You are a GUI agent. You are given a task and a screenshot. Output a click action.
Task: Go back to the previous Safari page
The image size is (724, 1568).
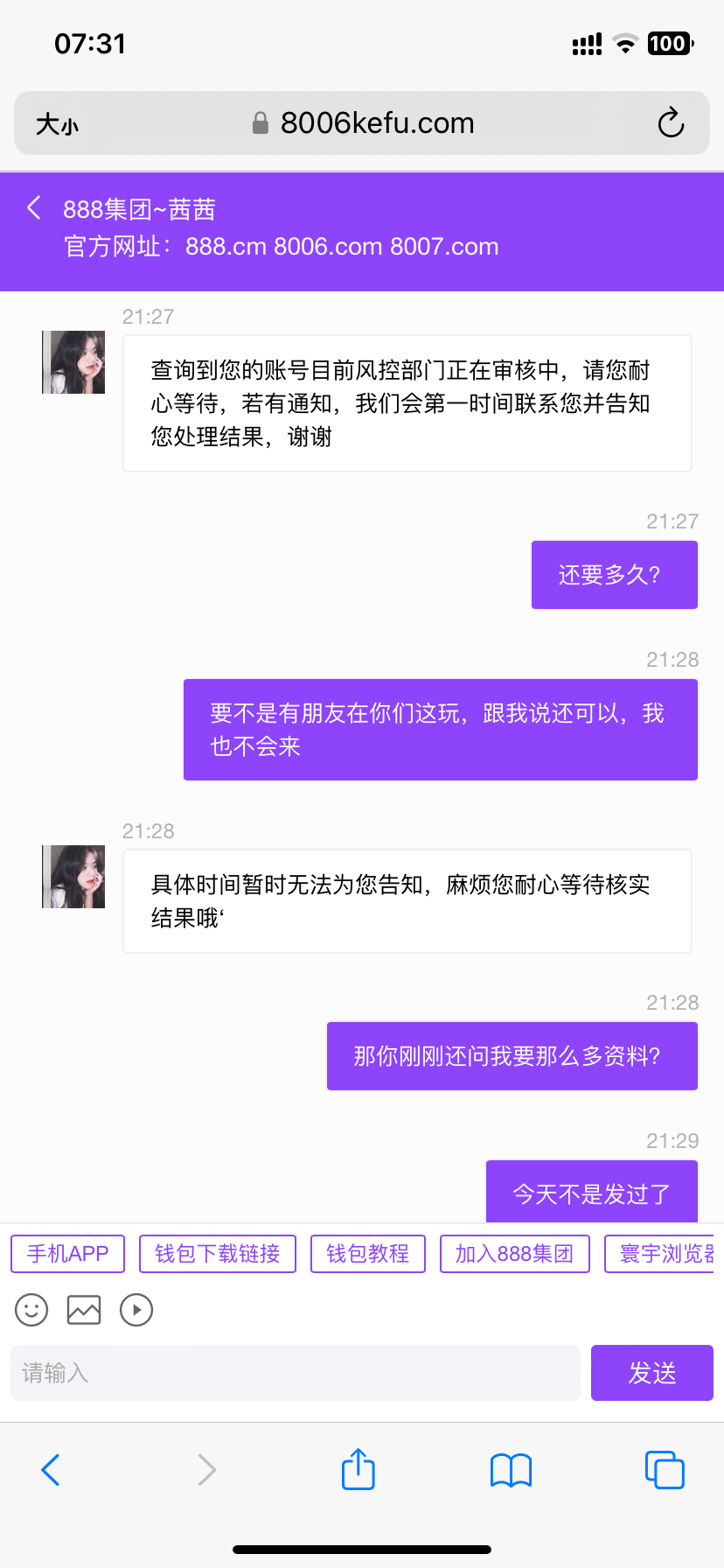click(51, 1470)
